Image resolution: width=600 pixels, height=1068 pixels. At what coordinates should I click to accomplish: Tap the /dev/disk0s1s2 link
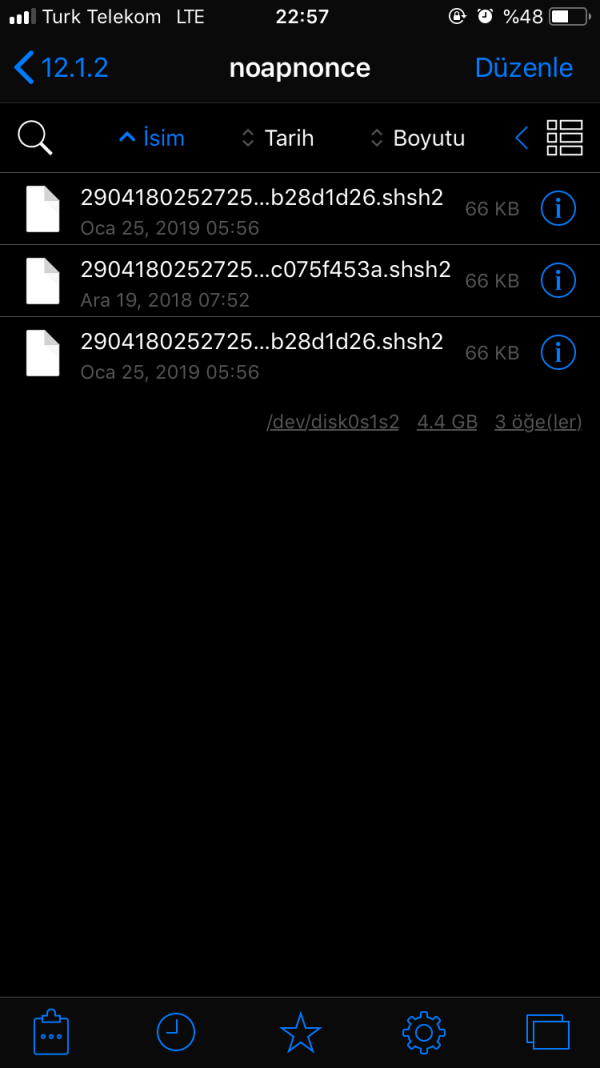coord(332,422)
